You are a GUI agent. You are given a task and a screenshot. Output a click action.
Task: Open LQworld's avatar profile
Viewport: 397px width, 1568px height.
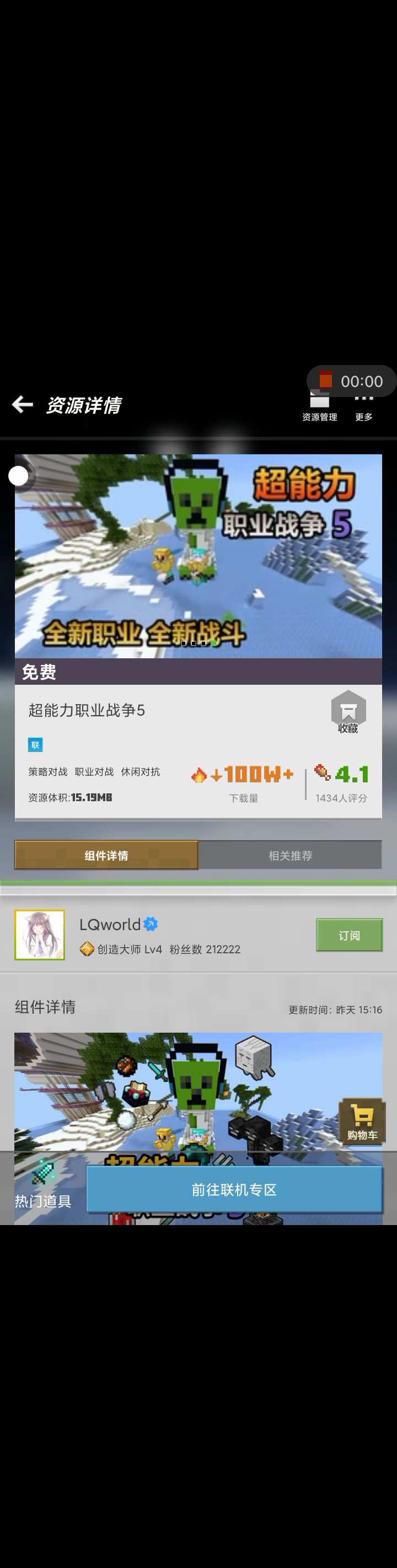click(x=40, y=935)
